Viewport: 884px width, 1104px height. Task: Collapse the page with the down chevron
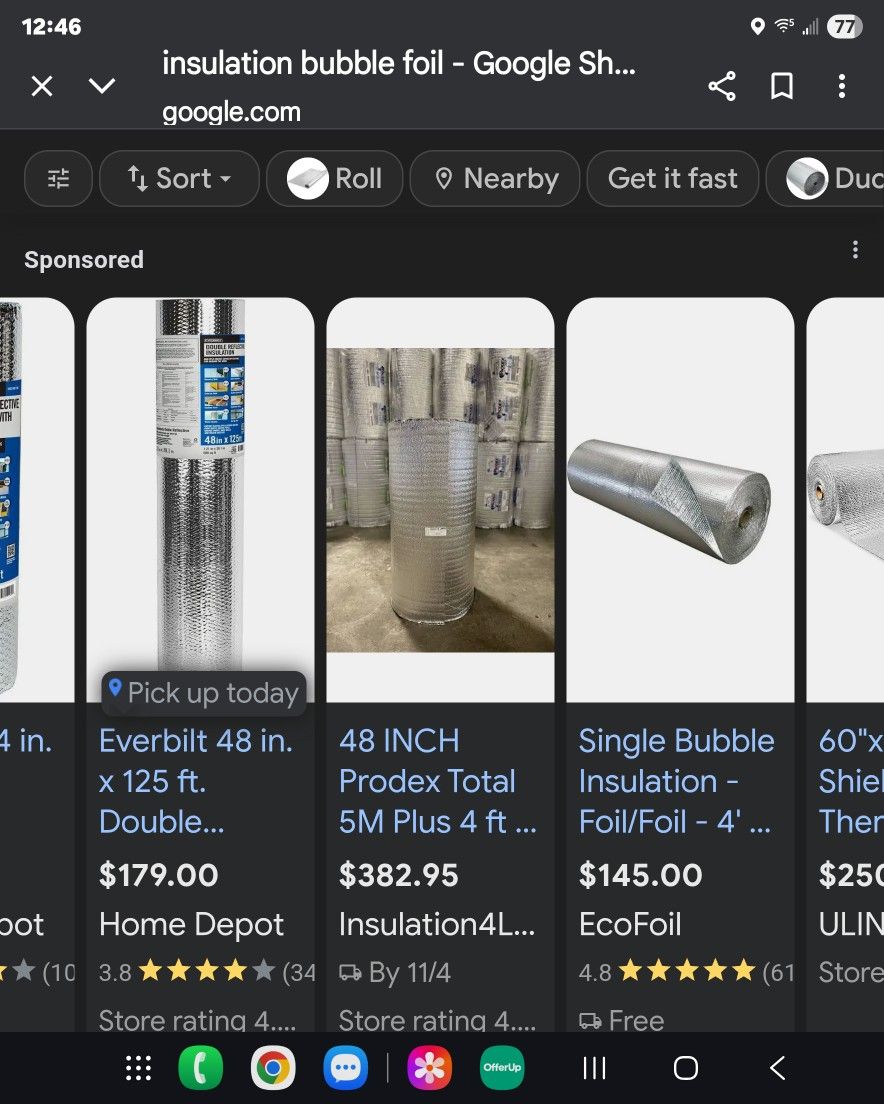tap(102, 86)
